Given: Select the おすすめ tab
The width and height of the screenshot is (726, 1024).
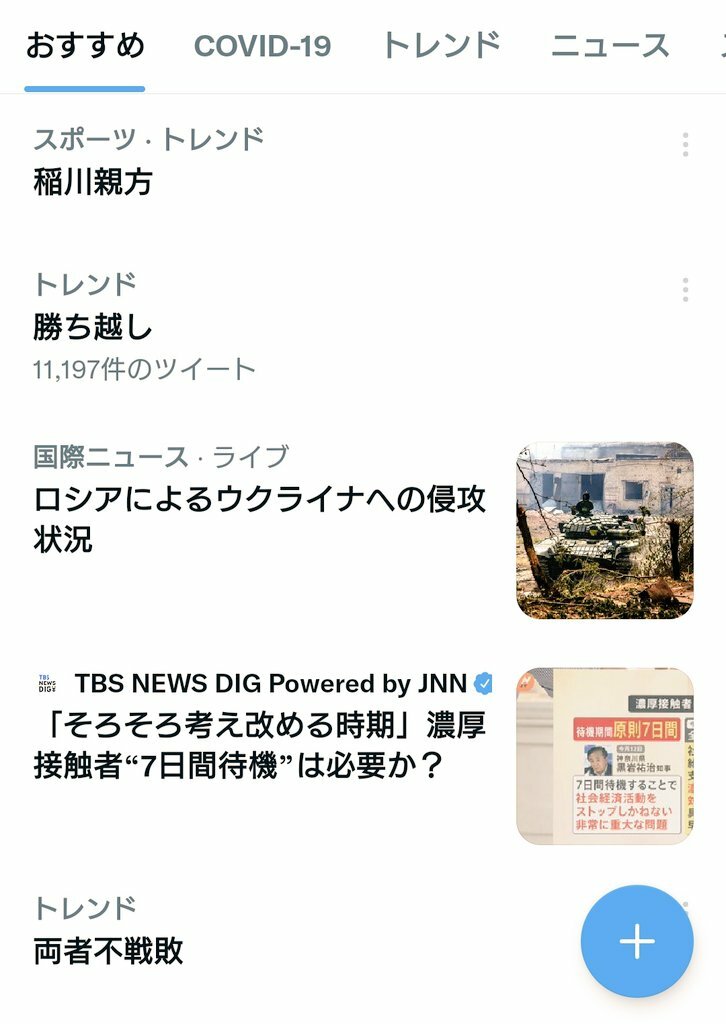Looking at the screenshot, I should [x=85, y=46].
